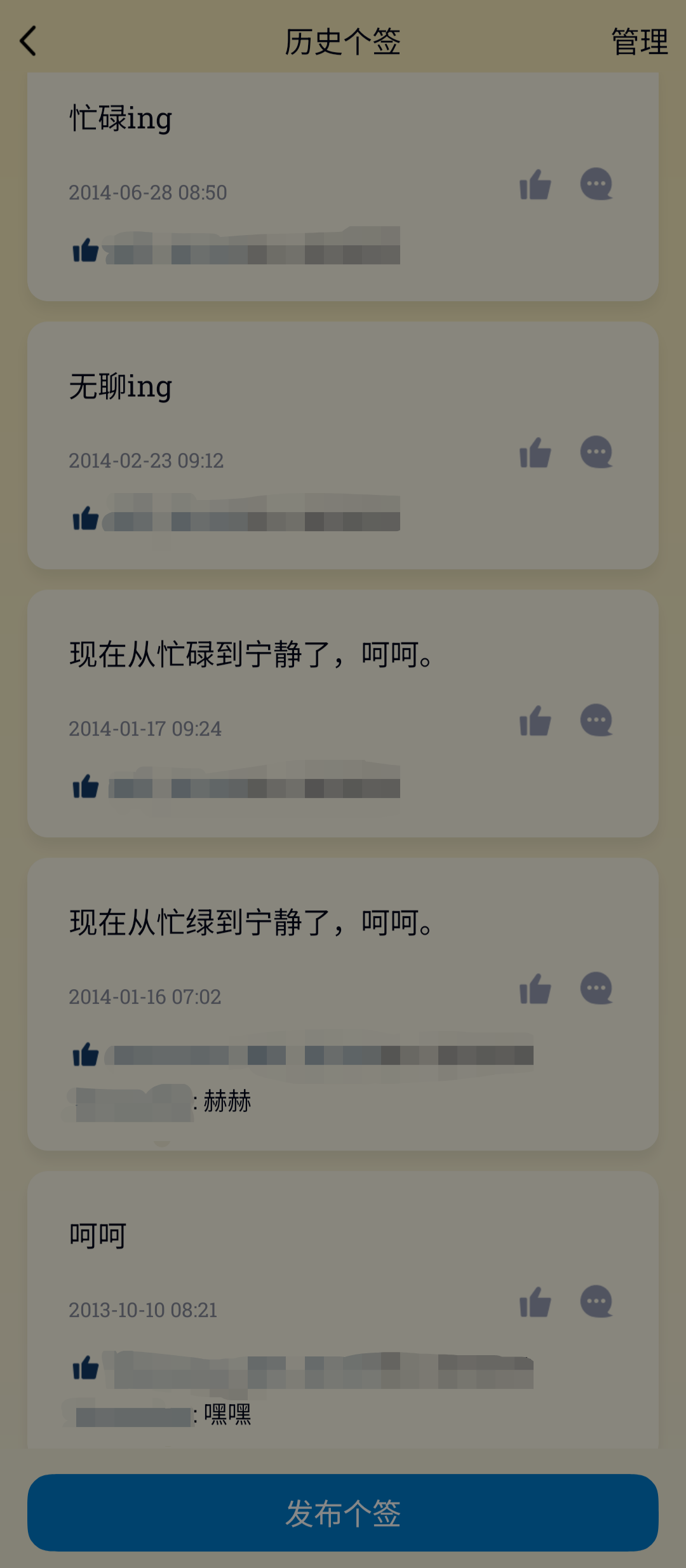
Task: Comment on the 忙碌ing signature
Action: (596, 184)
